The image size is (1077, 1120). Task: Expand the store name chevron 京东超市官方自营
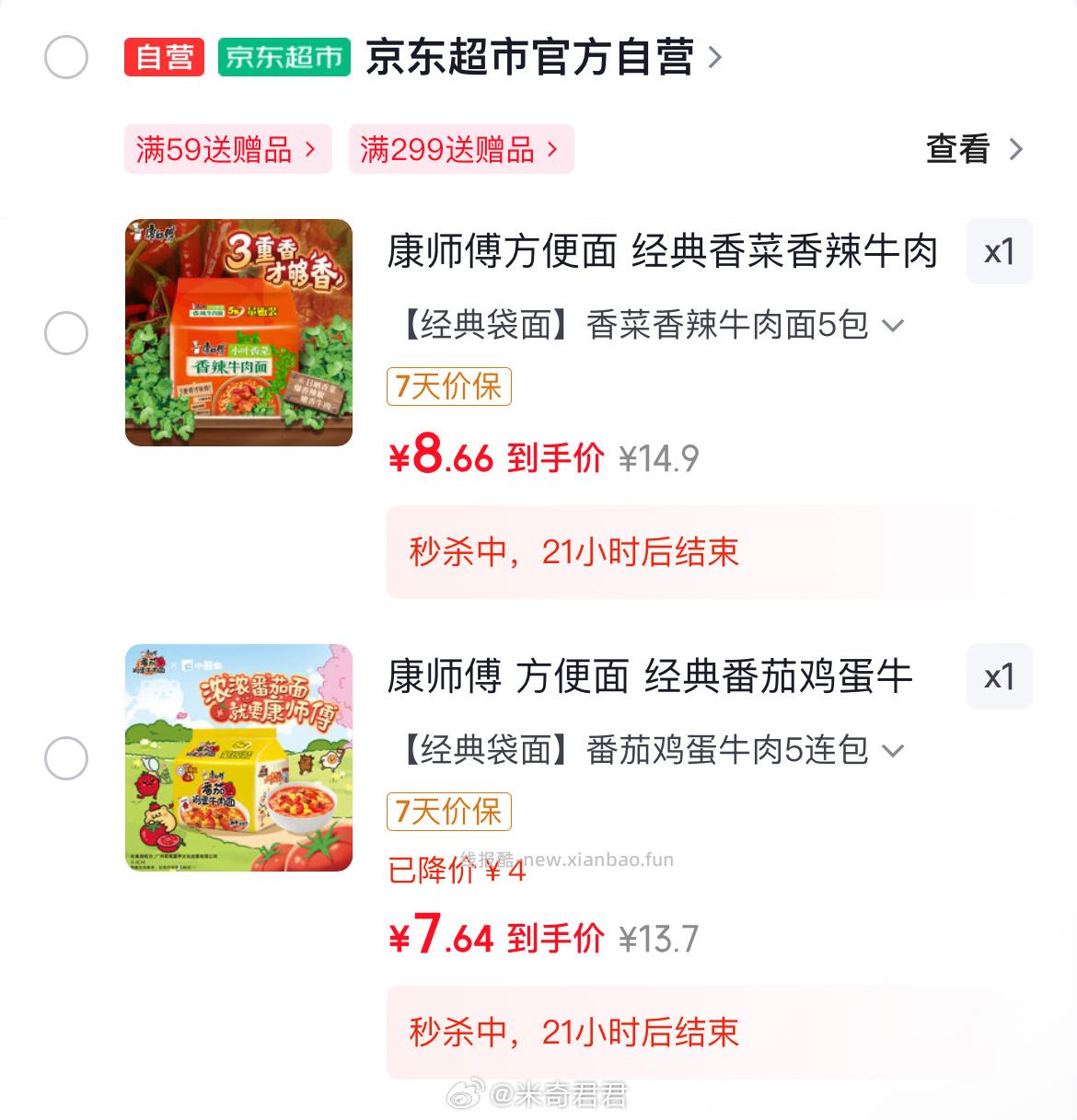713,57
